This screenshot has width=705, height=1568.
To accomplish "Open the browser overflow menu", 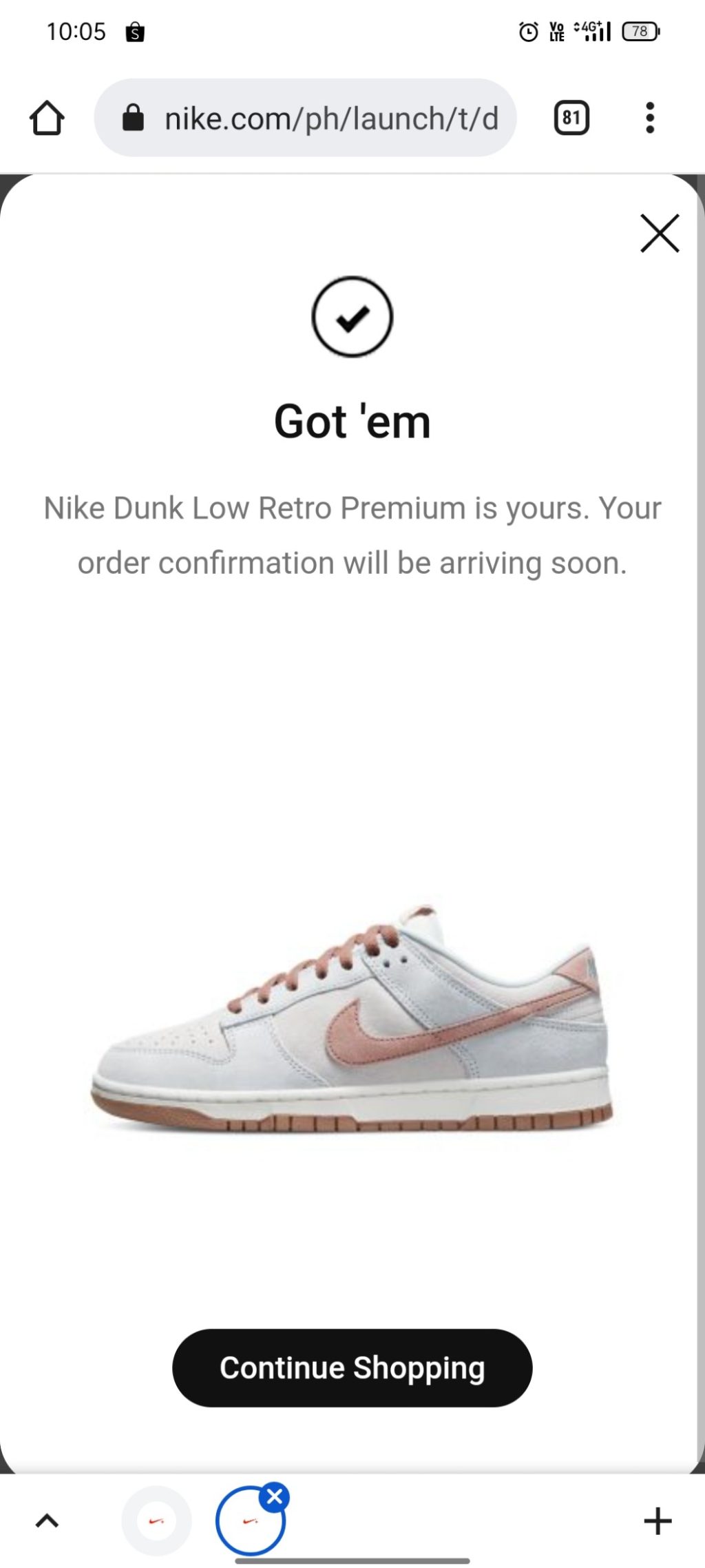I will [x=649, y=118].
